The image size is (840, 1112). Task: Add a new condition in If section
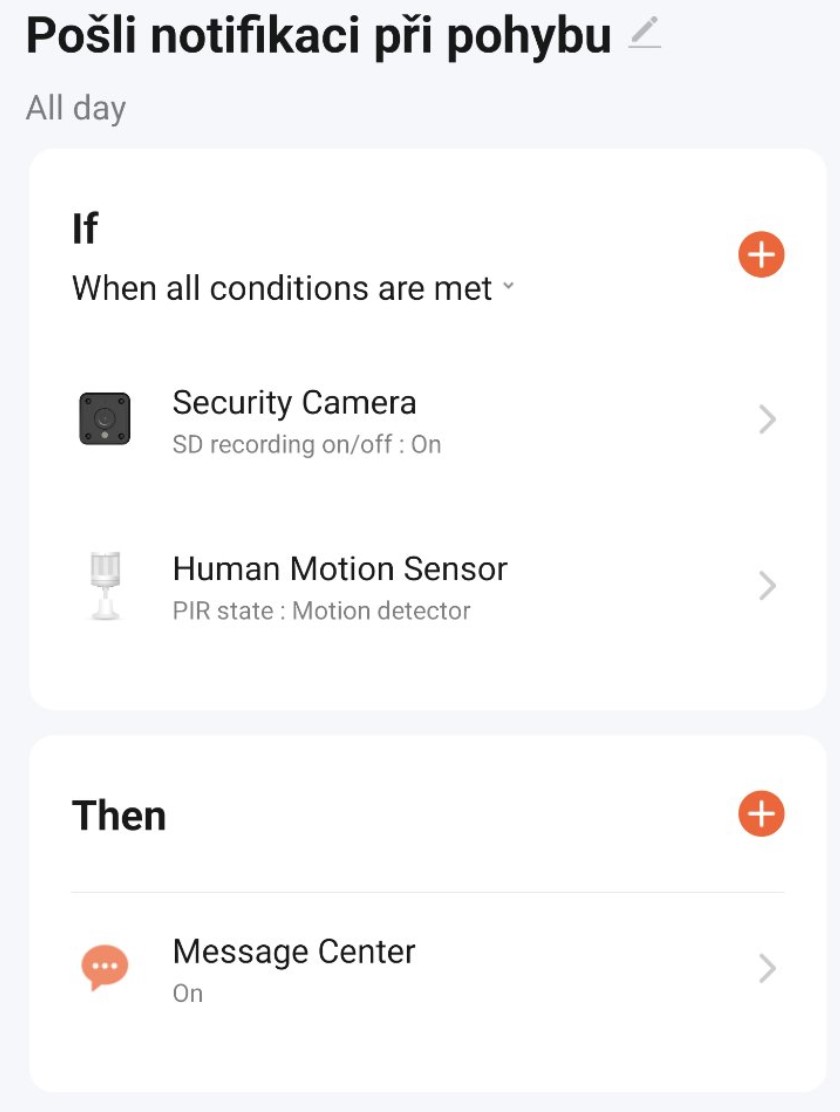[x=761, y=254]
